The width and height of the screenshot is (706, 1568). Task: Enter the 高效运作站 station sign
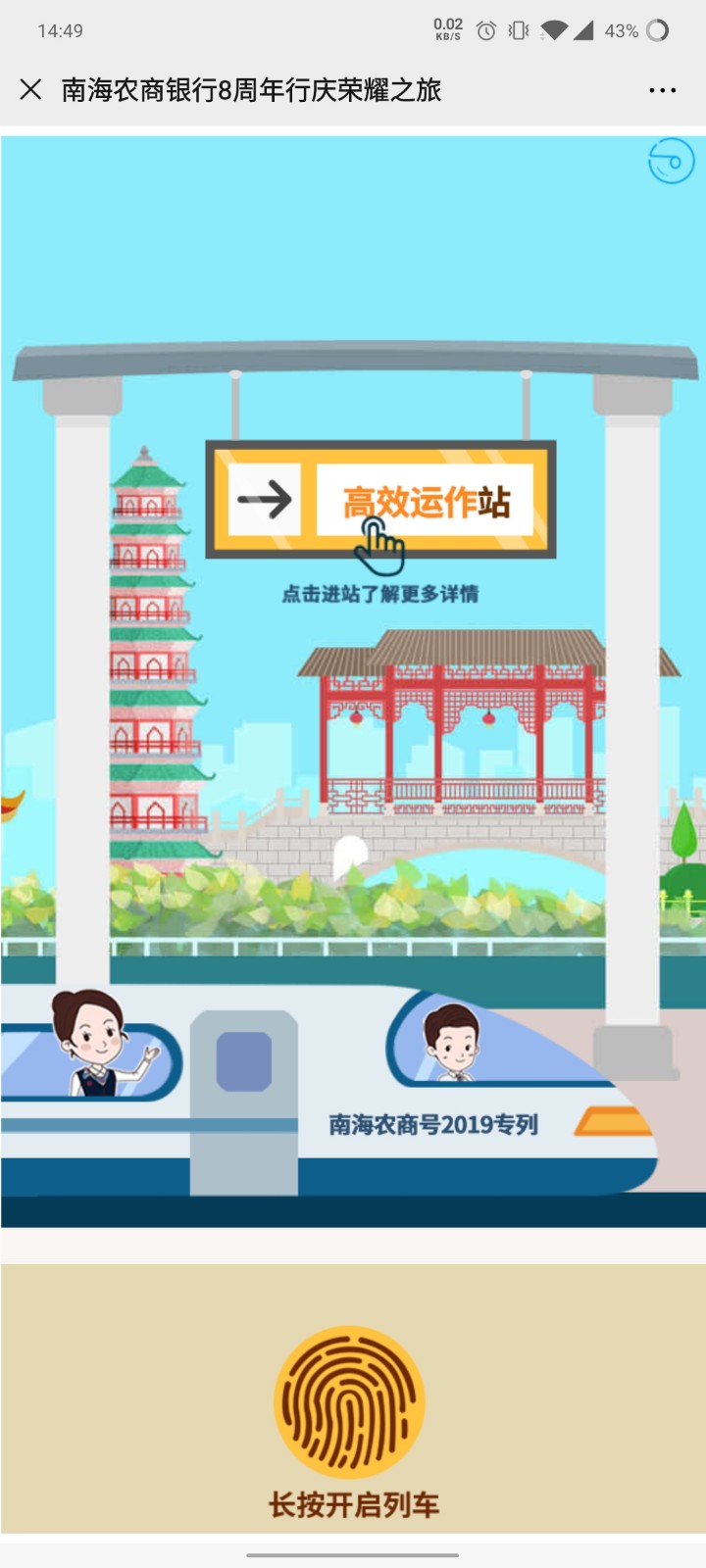point(424,502)
